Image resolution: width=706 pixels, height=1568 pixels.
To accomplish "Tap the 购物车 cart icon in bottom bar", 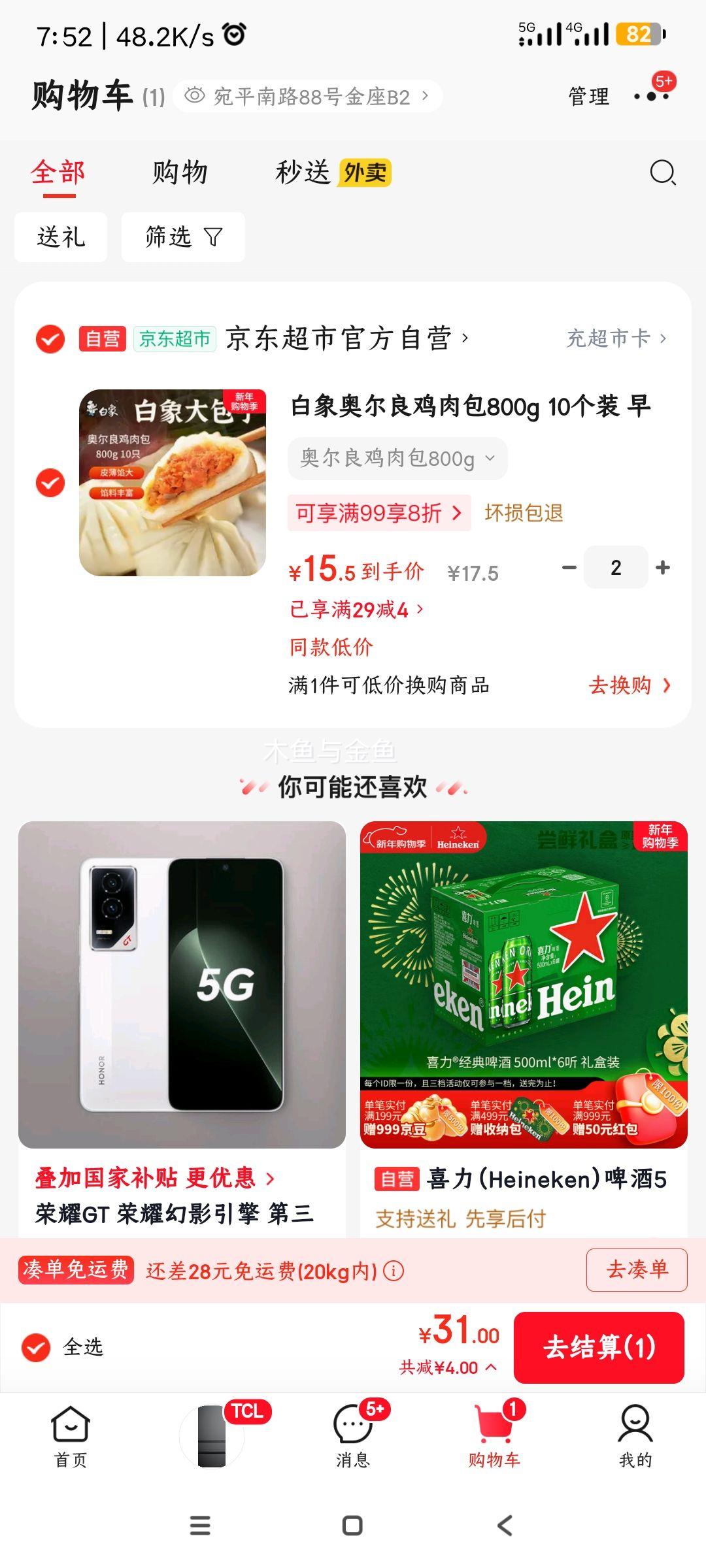I will coord(494,1424).
